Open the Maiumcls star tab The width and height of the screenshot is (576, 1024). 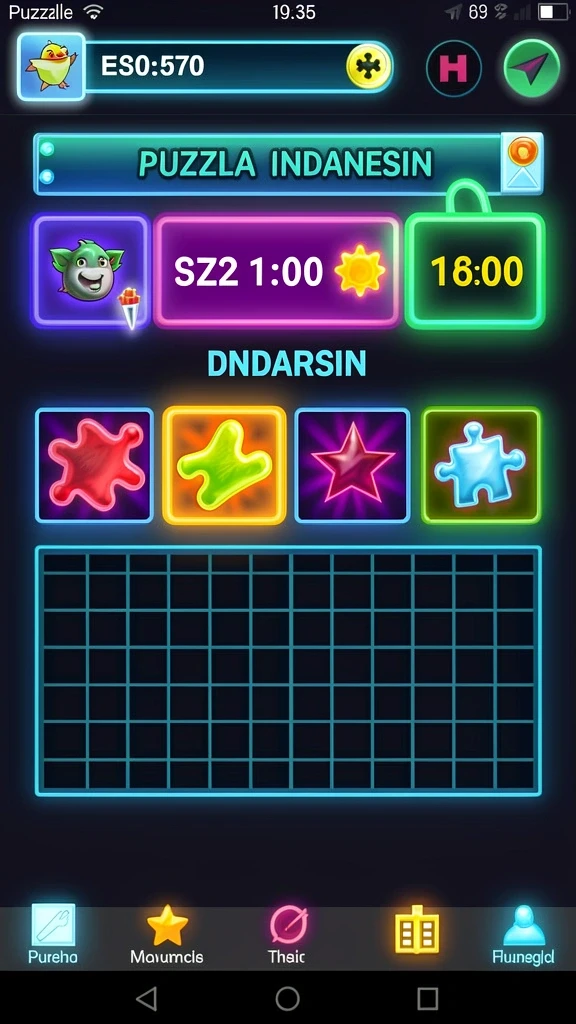click(x=167, y=935)
